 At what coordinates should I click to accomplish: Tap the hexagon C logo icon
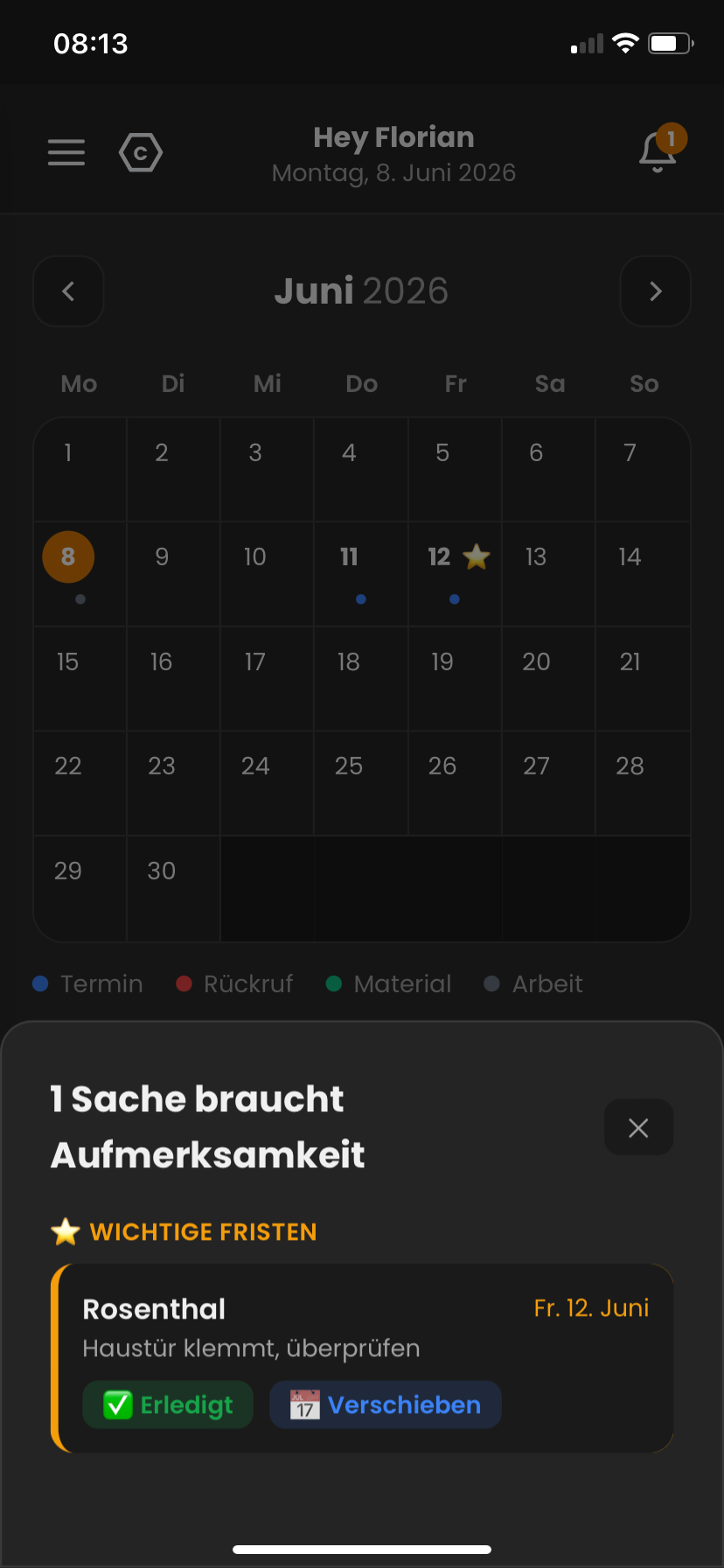(141, 153)
